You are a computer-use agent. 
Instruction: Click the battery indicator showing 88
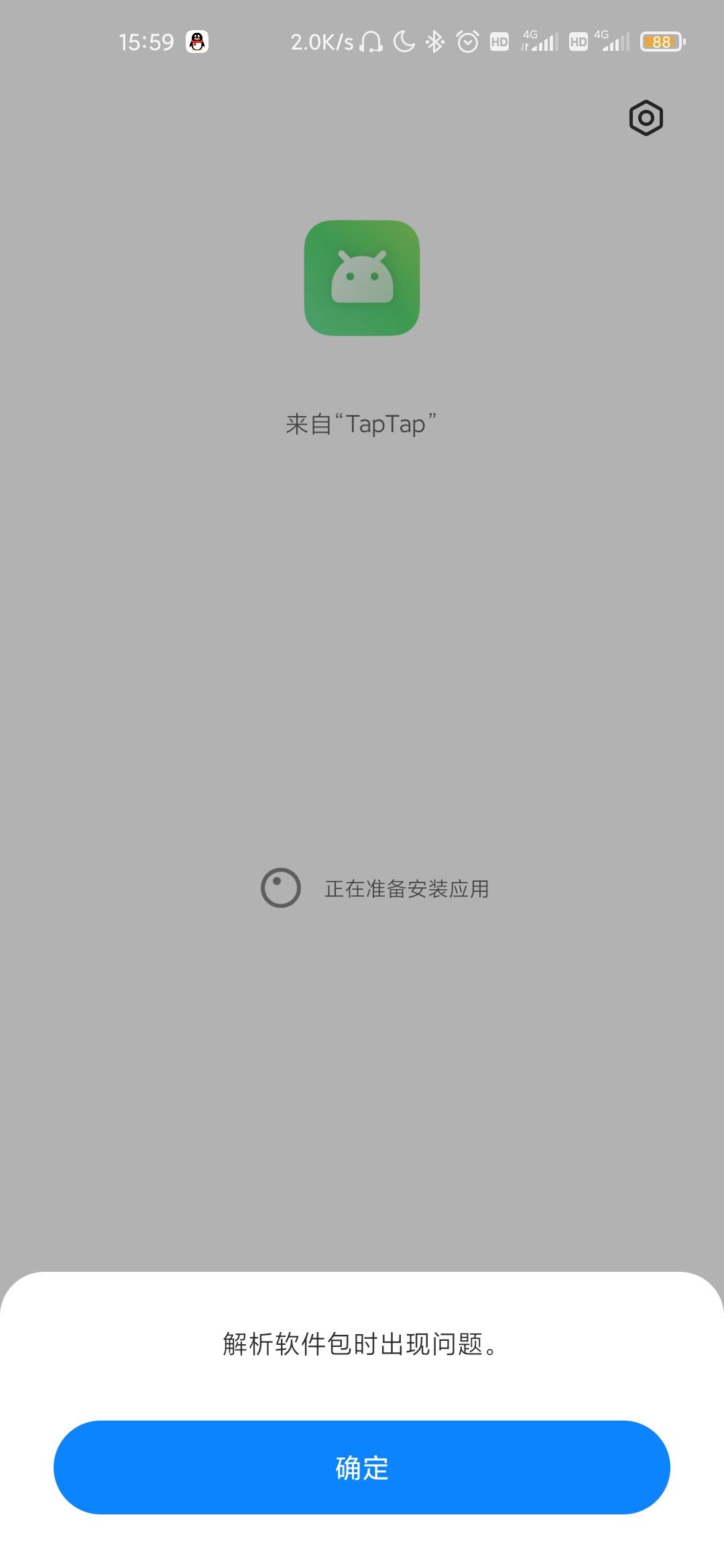pyautogui.click(x=662, y=42)
